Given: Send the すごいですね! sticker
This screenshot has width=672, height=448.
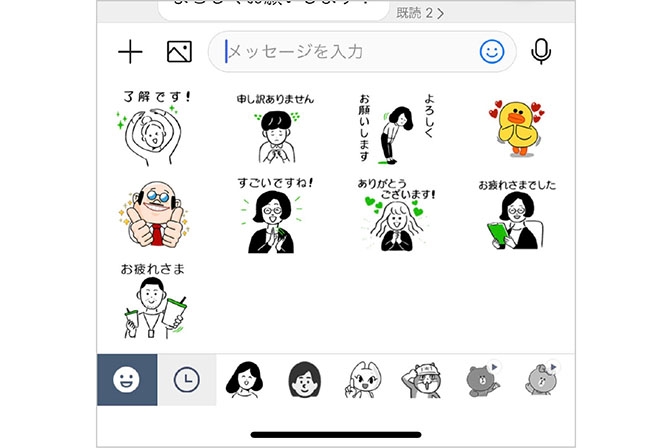Looking at the screenshot, I should pos(274,215).
